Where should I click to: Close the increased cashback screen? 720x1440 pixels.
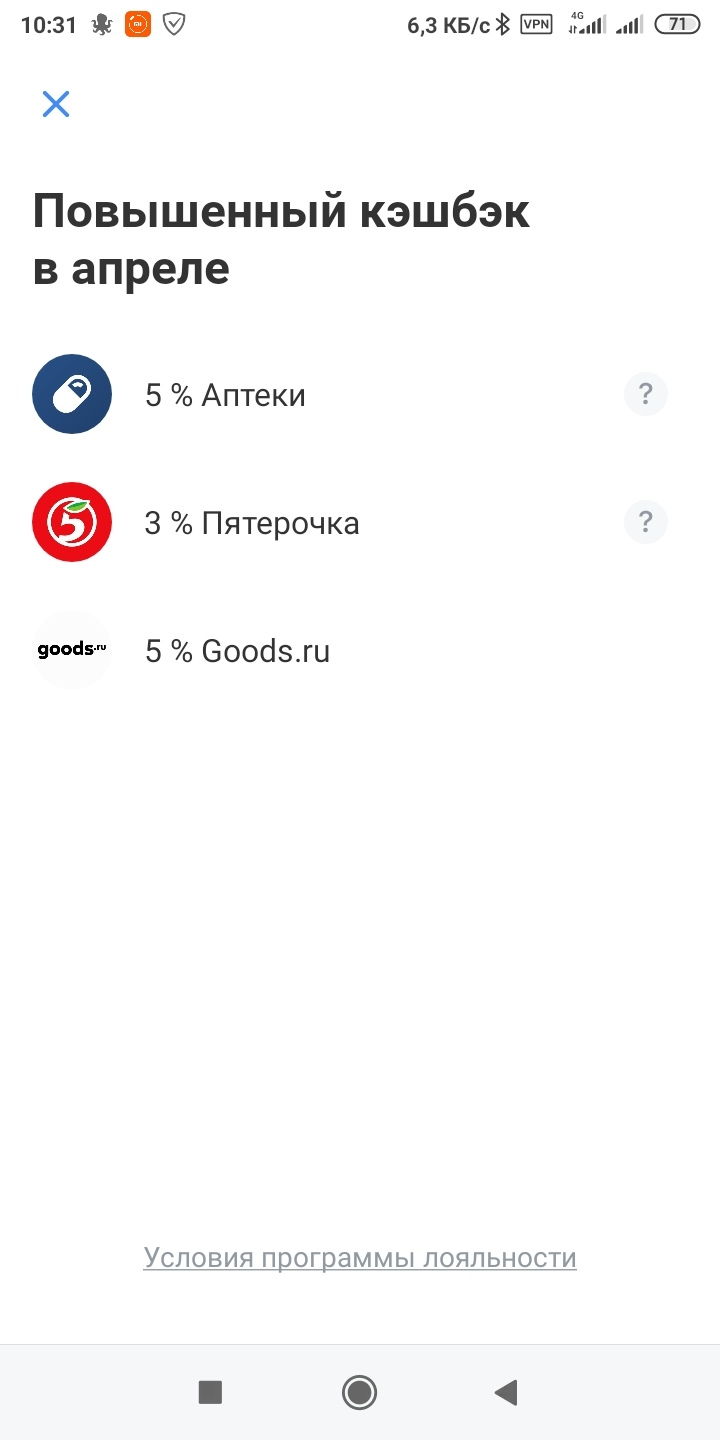click(56, 104)
